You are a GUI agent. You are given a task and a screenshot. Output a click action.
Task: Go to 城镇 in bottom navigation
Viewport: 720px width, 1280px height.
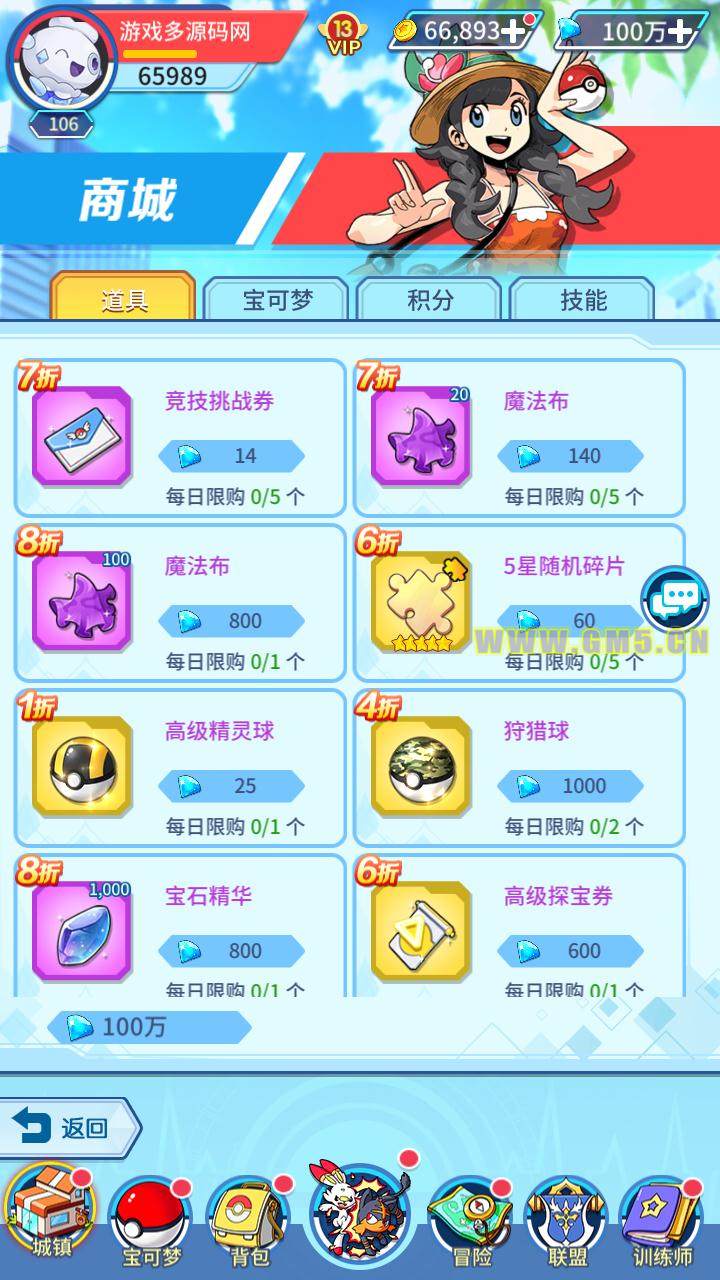(51, 1213)
